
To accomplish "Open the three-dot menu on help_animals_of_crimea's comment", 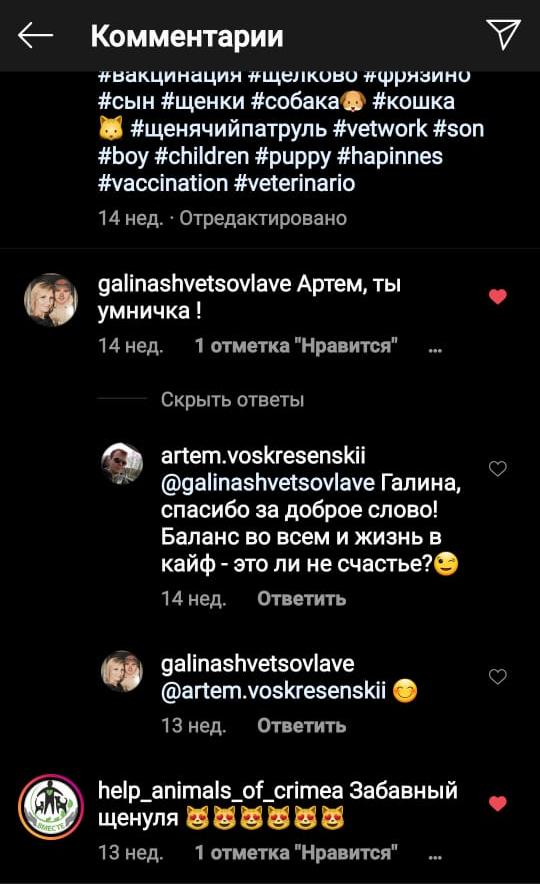I will pyautogui.click(x=435, y=856).
